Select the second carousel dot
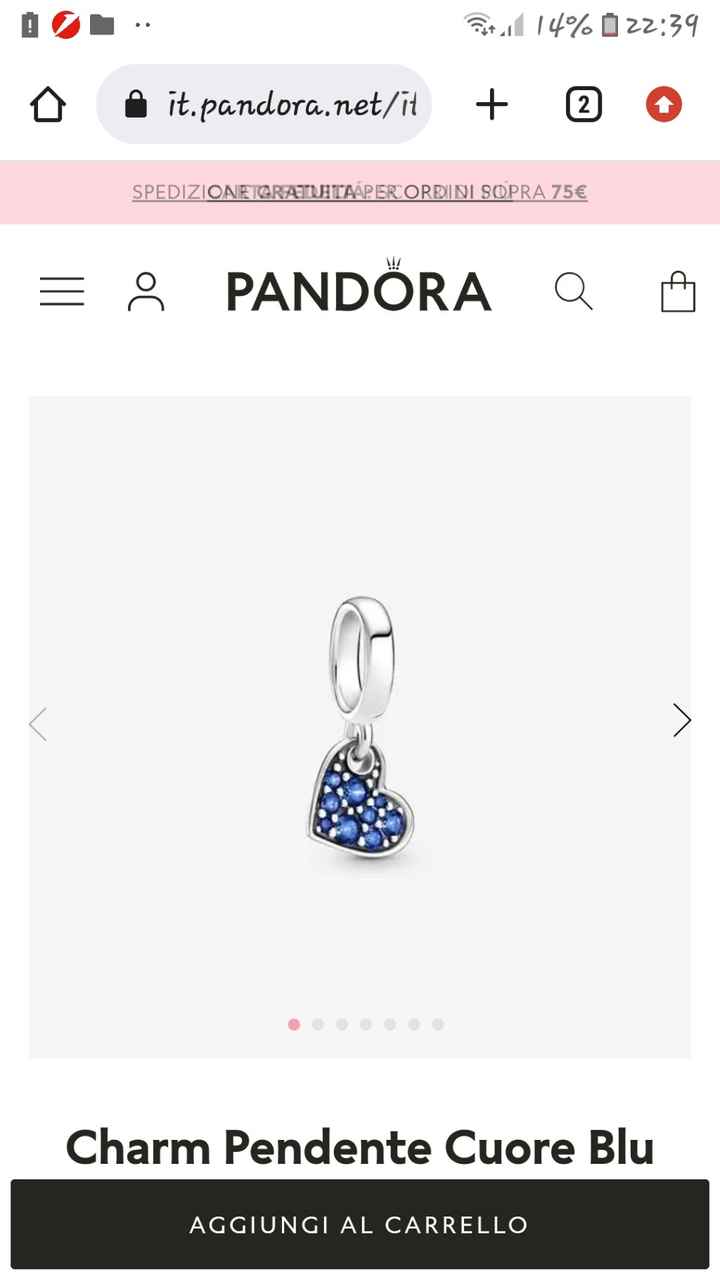Screen dimensions: 720x1279 pyautogui.click(x=318, y=1024)
